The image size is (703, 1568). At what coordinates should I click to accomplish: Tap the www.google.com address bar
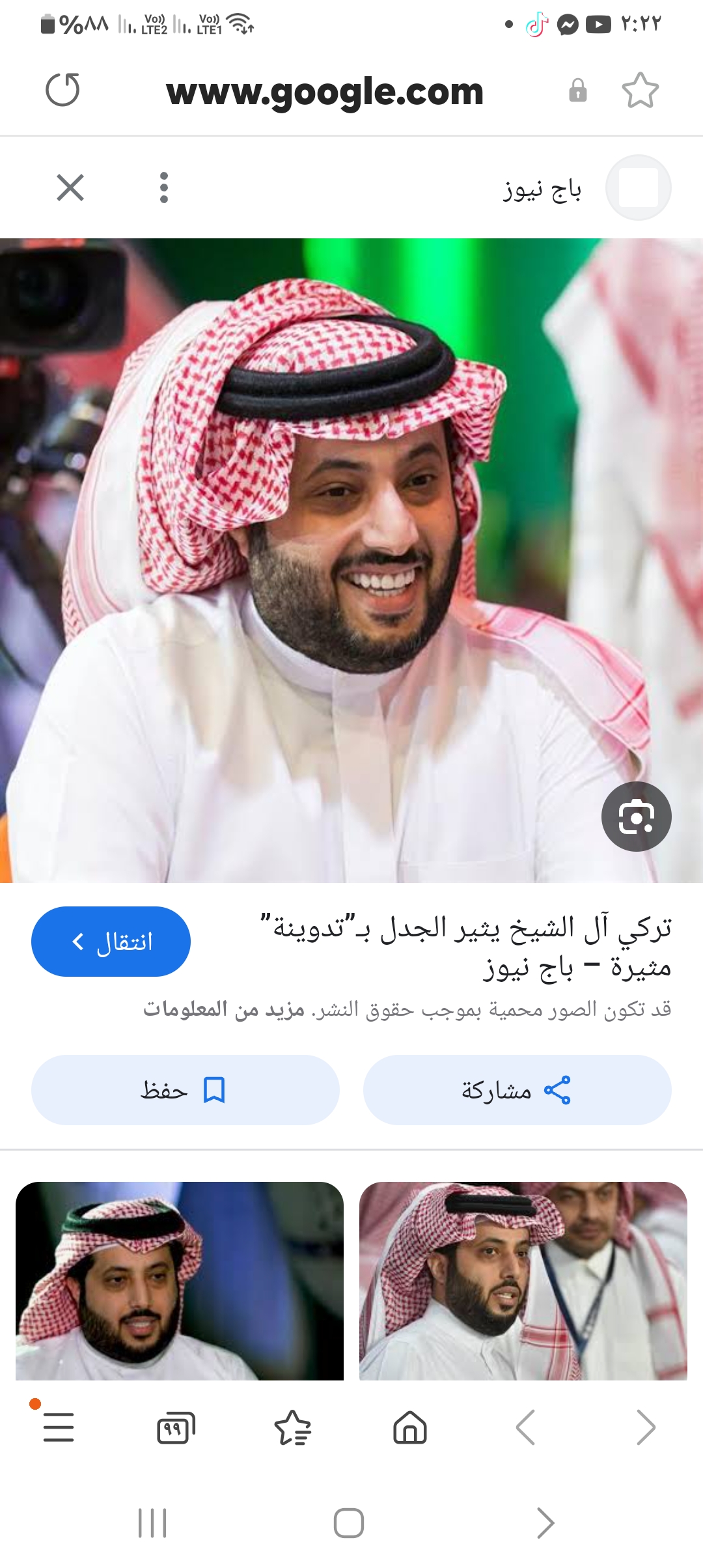[324, 91]
